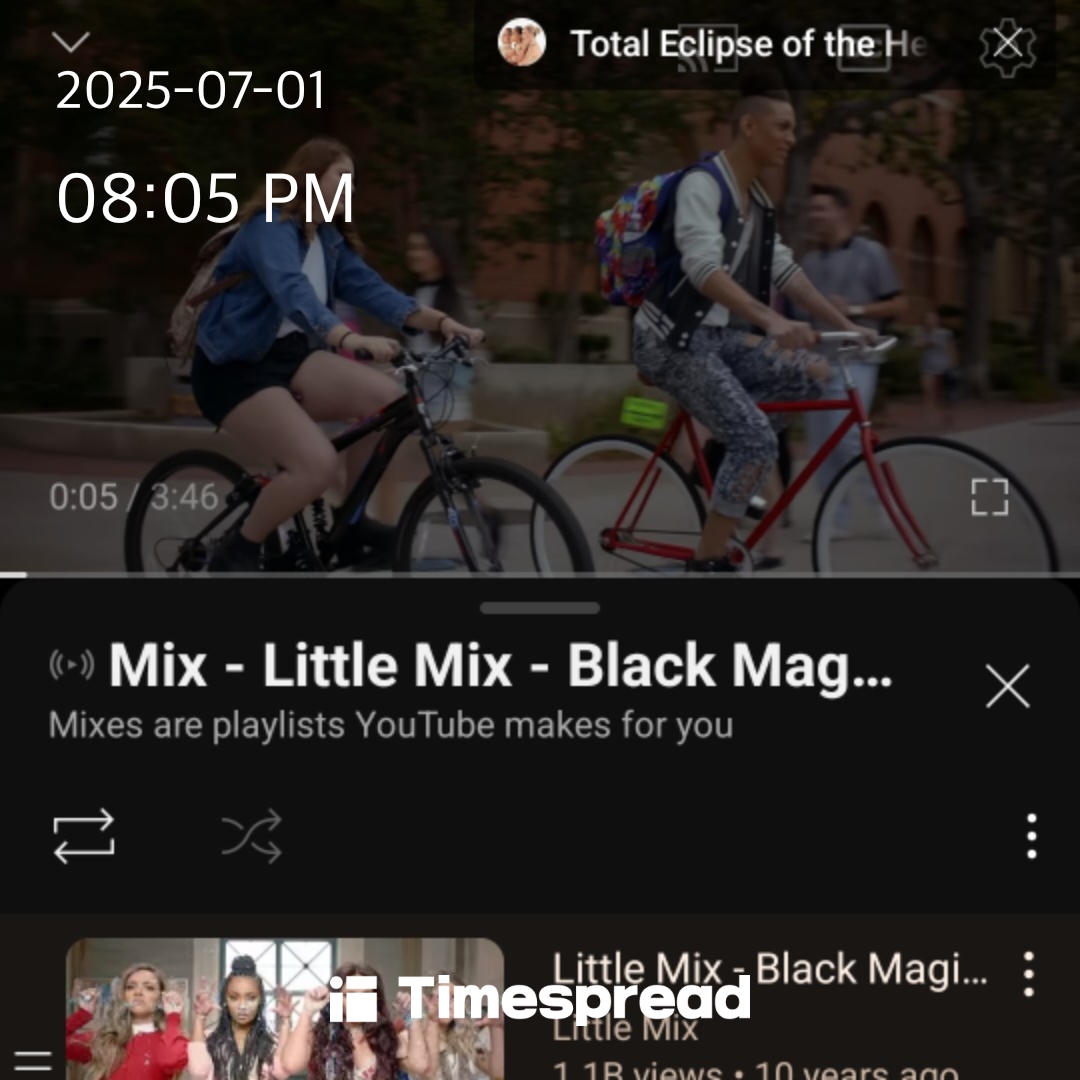Image resolution: width=1080 pixels, height=1080 pixels.
Task: Tap the video progress bar
Action: pyautogui.click(x=540, y=574)
